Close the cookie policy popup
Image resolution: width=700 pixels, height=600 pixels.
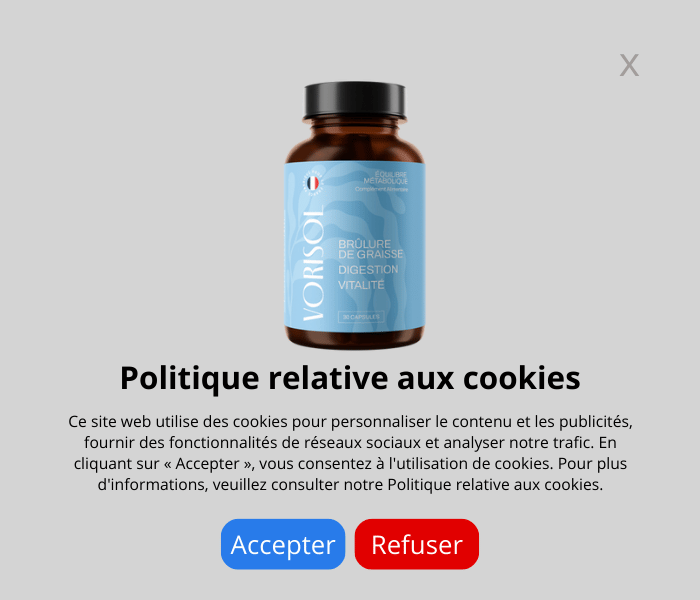[629, 66]
